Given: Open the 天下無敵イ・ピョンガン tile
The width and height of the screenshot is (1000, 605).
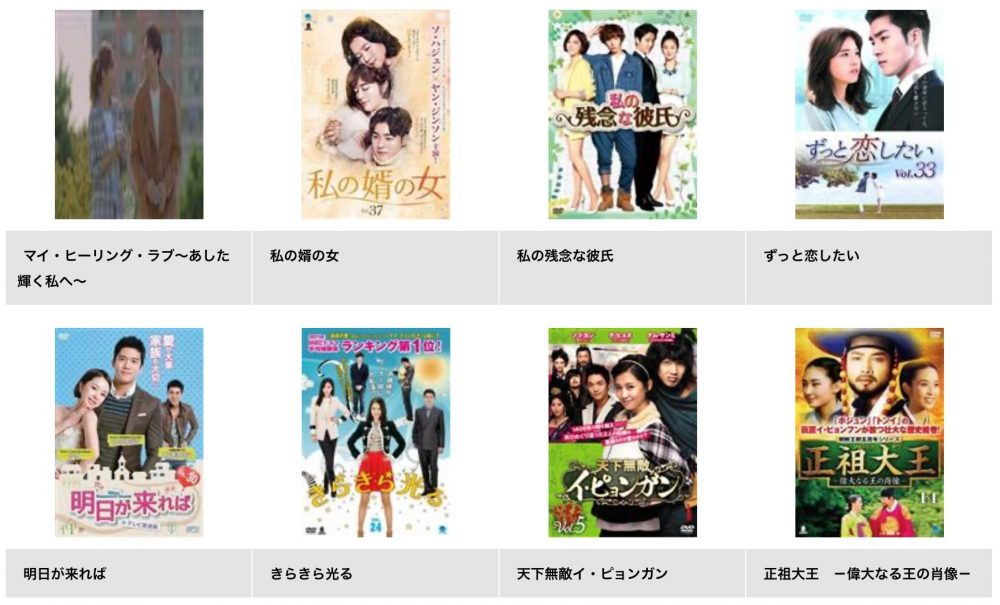Looking at the screenshot, I should click(622, 432).
